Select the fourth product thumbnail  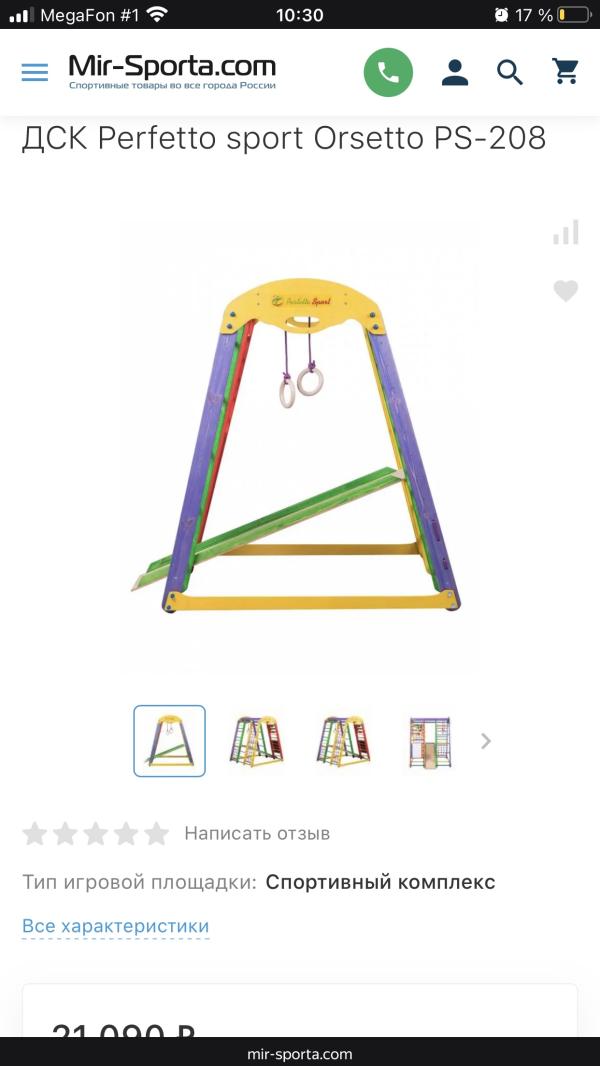[x=430, y=741]
